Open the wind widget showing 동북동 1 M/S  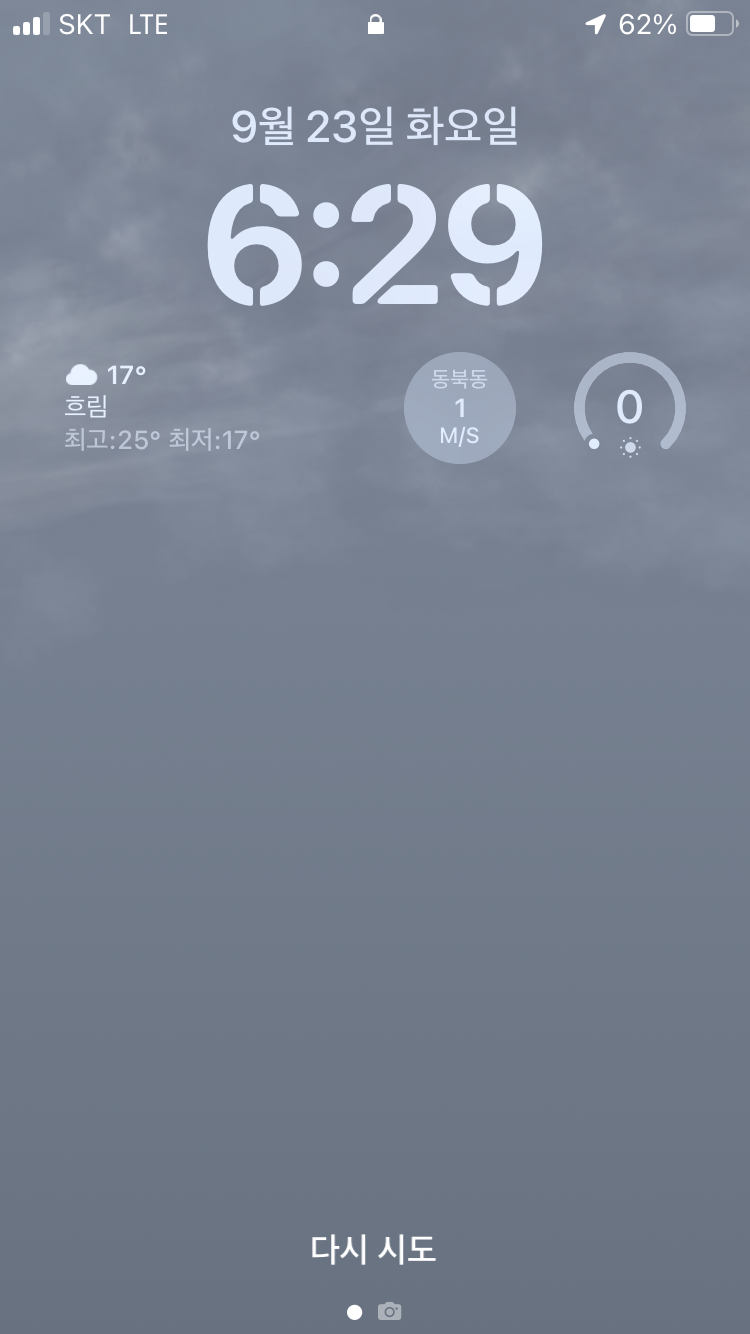coord(460,408)
